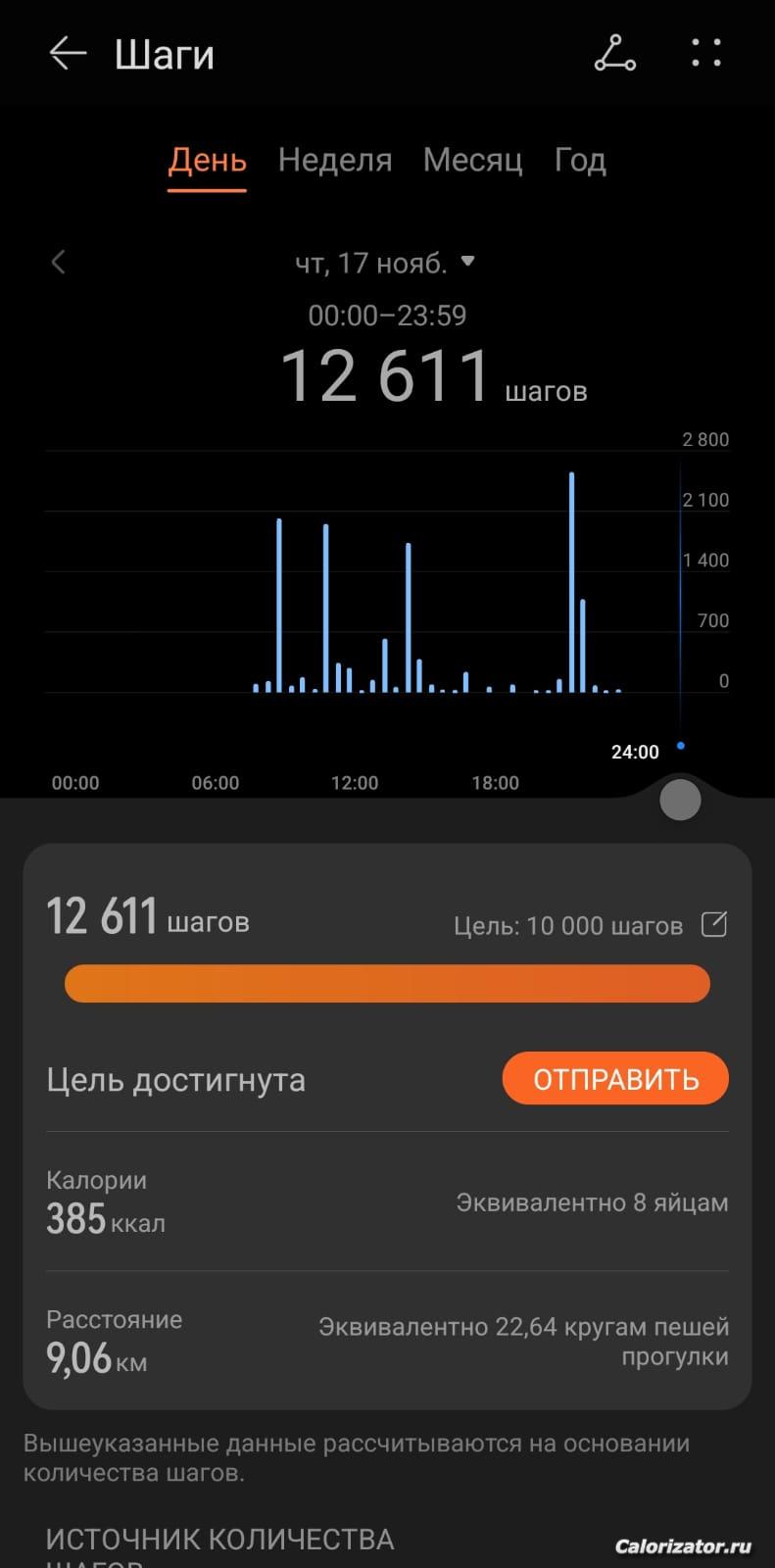The image size is (775, 1568).
Task: Switch to the Месяц tab
Action: point(472,160)
